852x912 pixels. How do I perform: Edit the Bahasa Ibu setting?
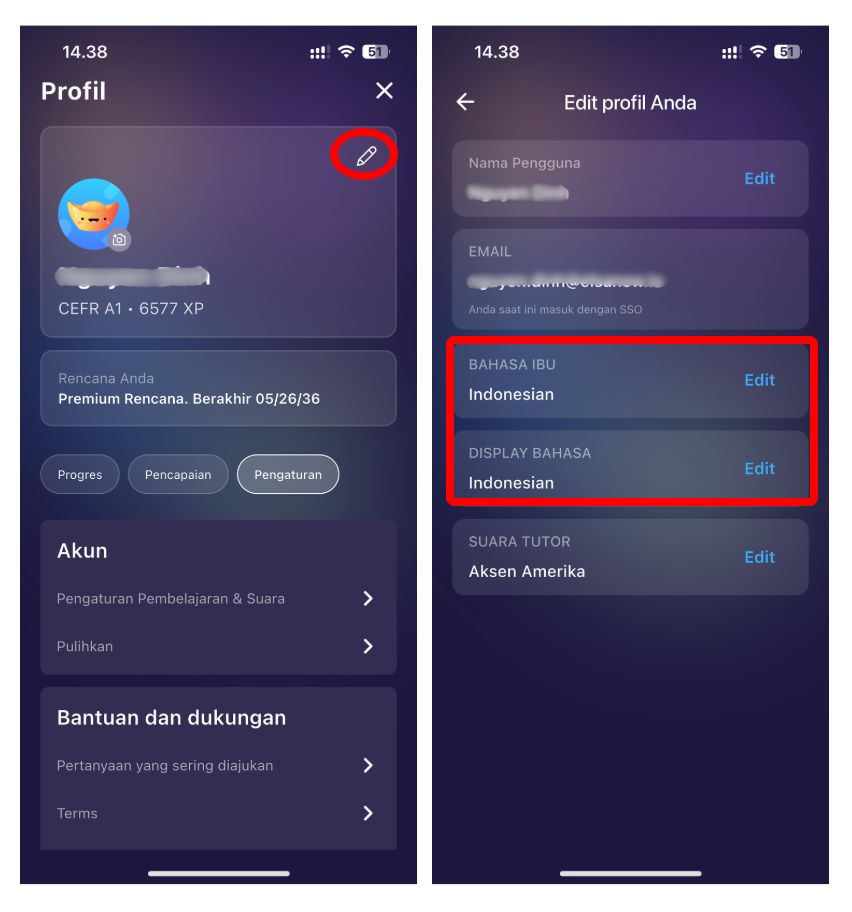tap(759, 380)
